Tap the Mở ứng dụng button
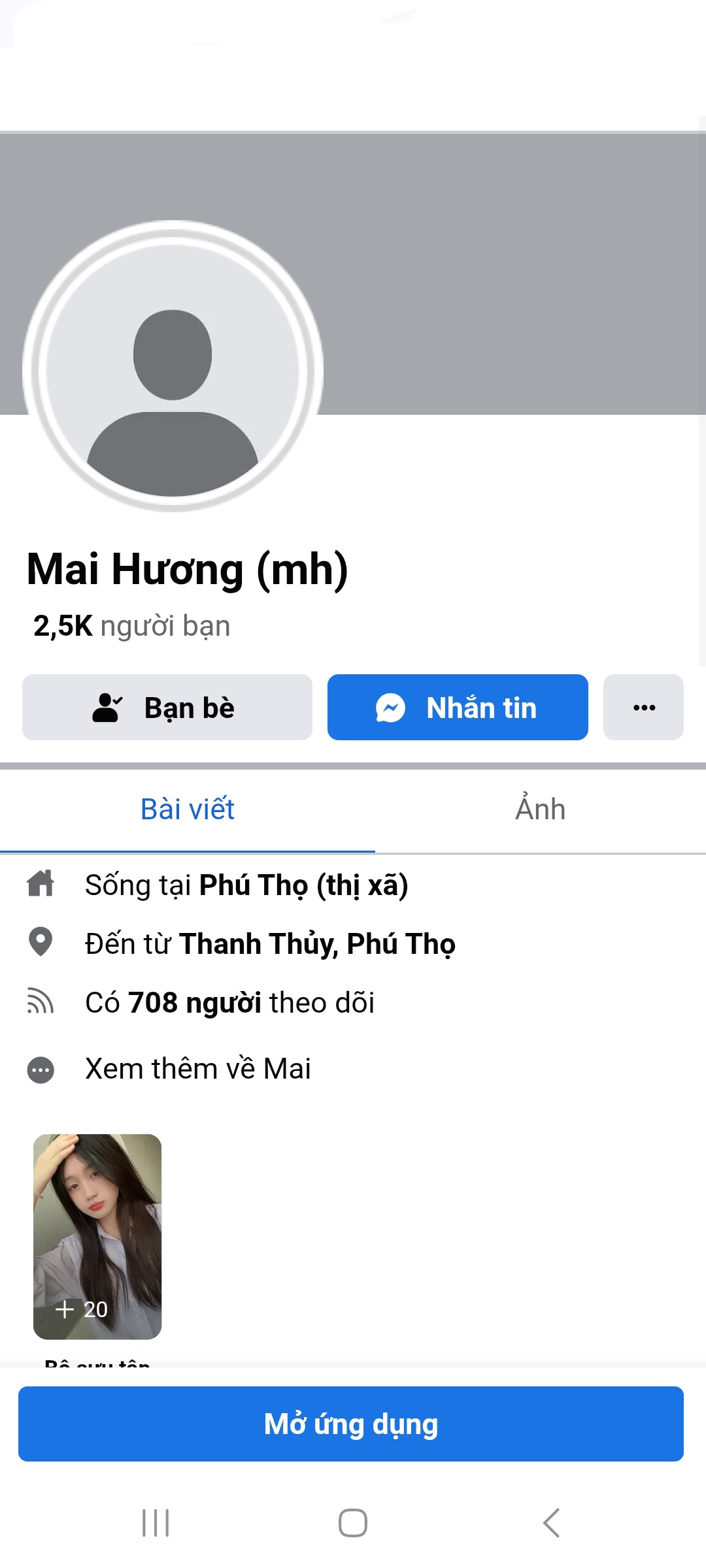Screen dimensions: 706x1568 pos(351,1424)
